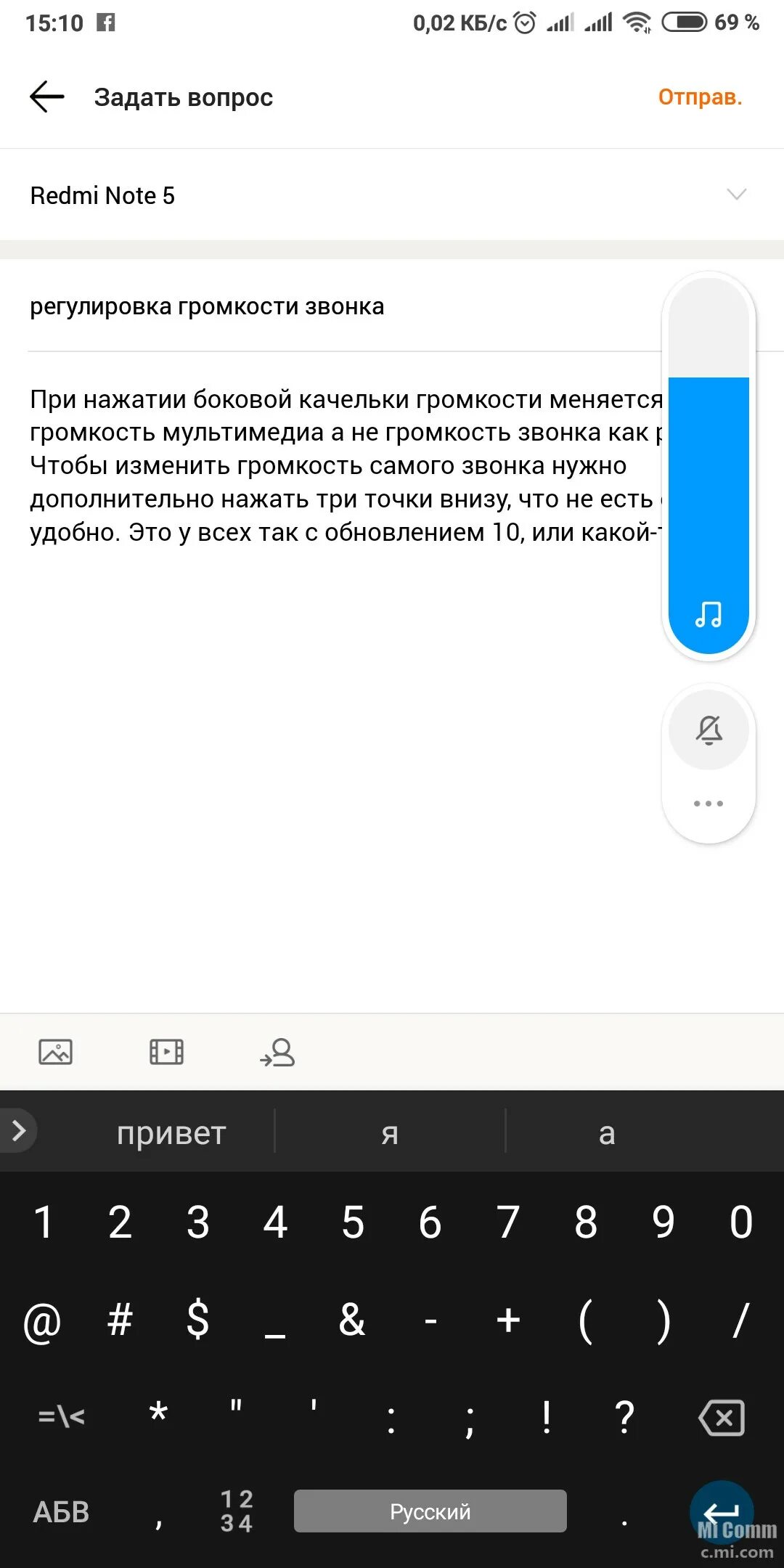Attach a video to the question

click(166, 1052)
